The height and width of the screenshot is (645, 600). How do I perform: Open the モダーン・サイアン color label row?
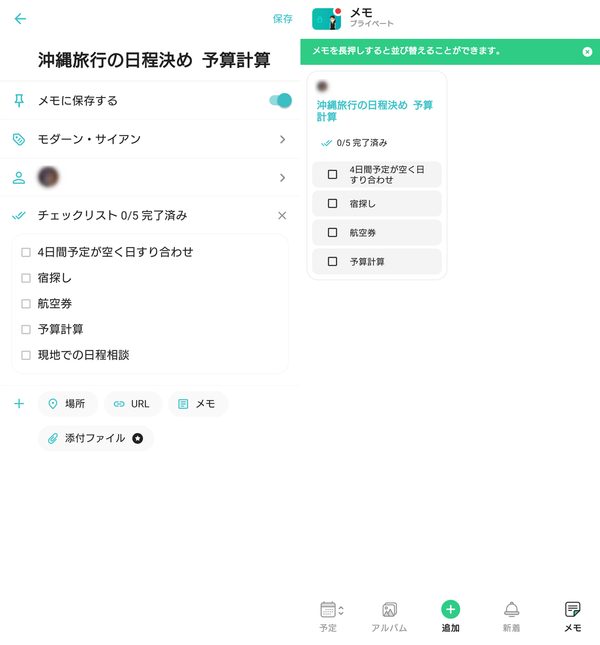pos(150,139)
